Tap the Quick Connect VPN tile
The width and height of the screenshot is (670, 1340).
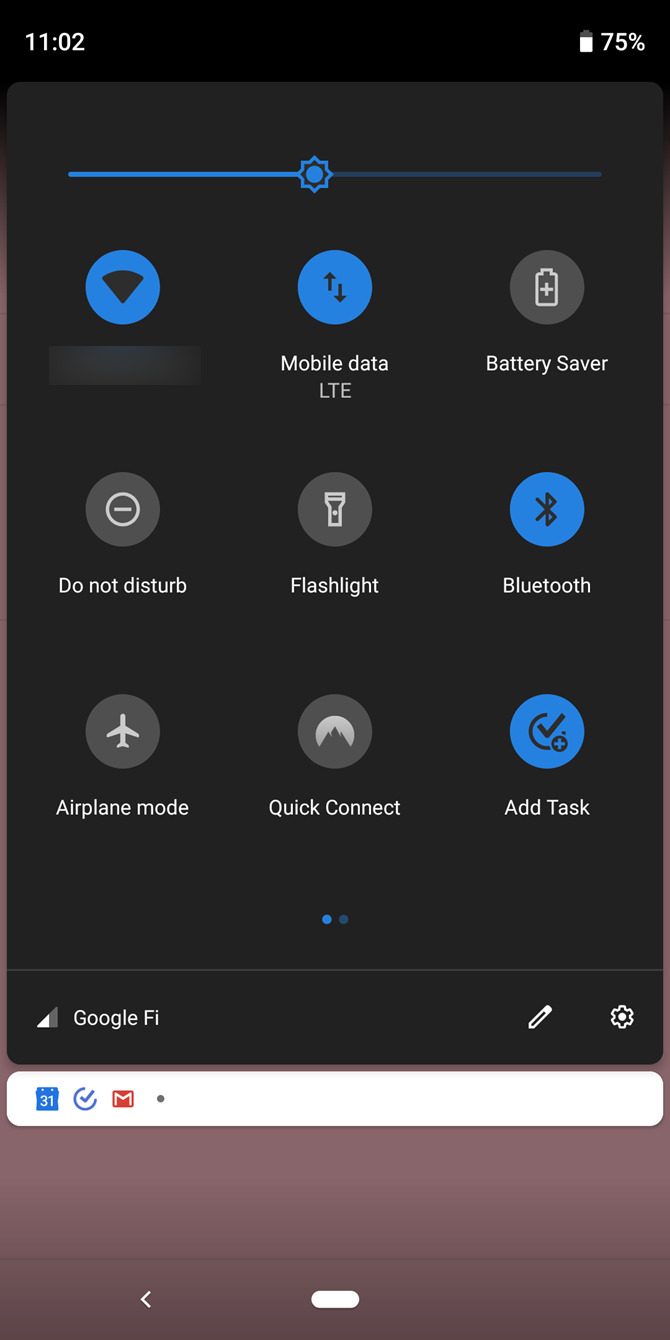pyautogui.click(x=335, y=732)
